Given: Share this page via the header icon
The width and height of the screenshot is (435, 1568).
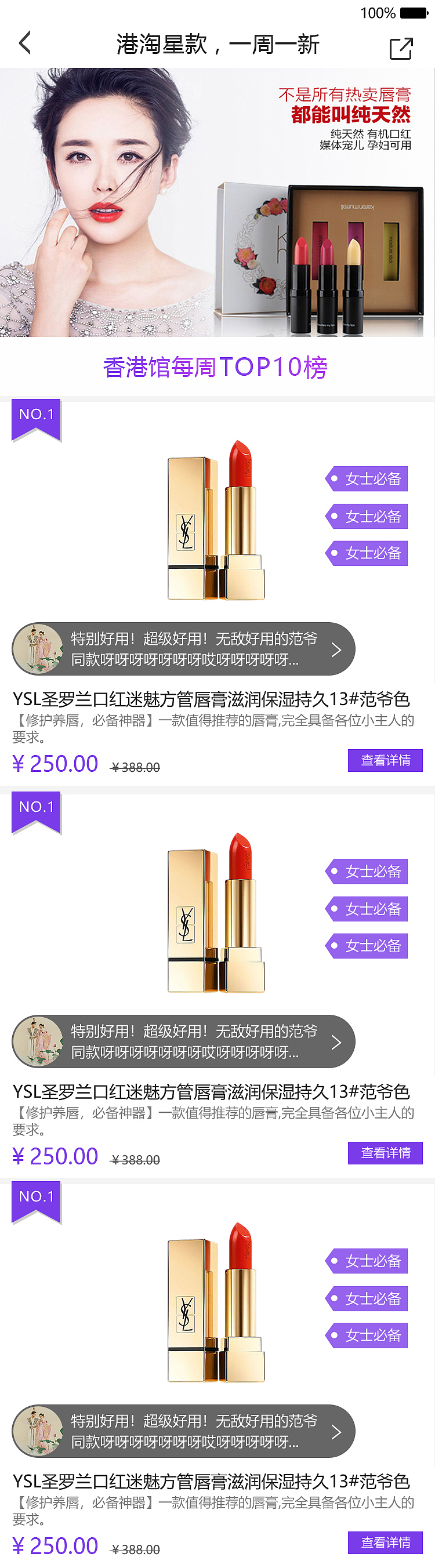Looking at the screenshot, I should click(x=401, y=48).
